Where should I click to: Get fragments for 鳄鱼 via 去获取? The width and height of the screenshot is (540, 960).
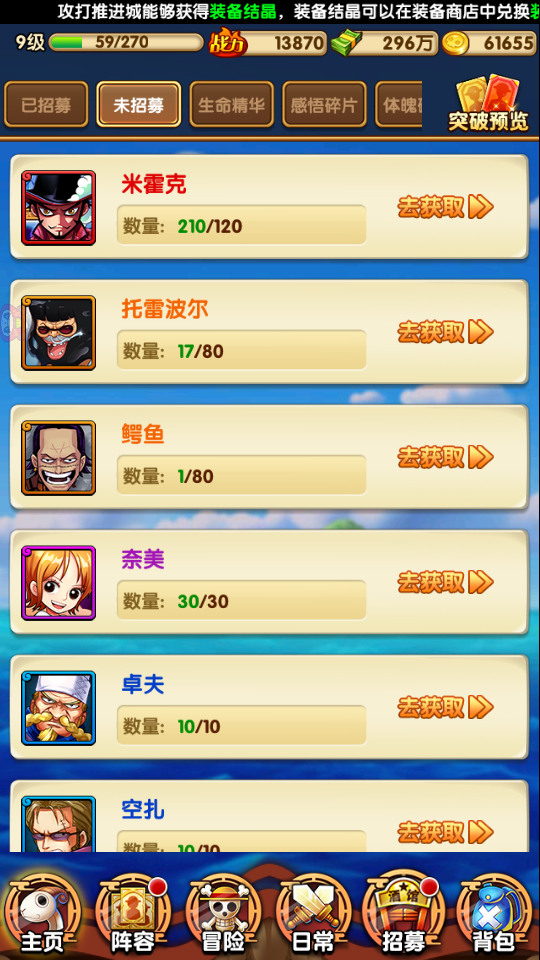click(445, 457)
